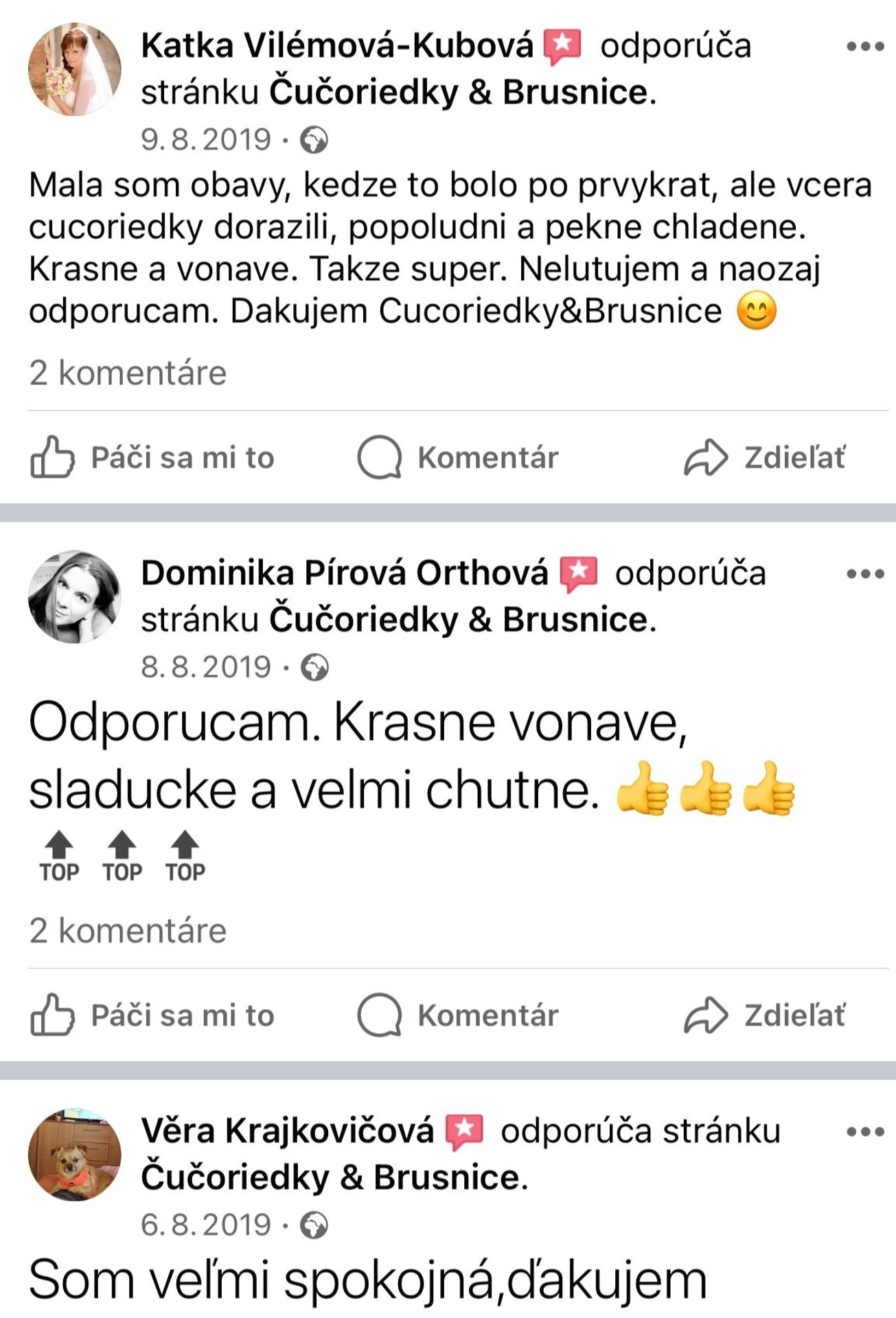
Task: Open Katka Vilémová-Kubová's profile name link
Action: 336,46
